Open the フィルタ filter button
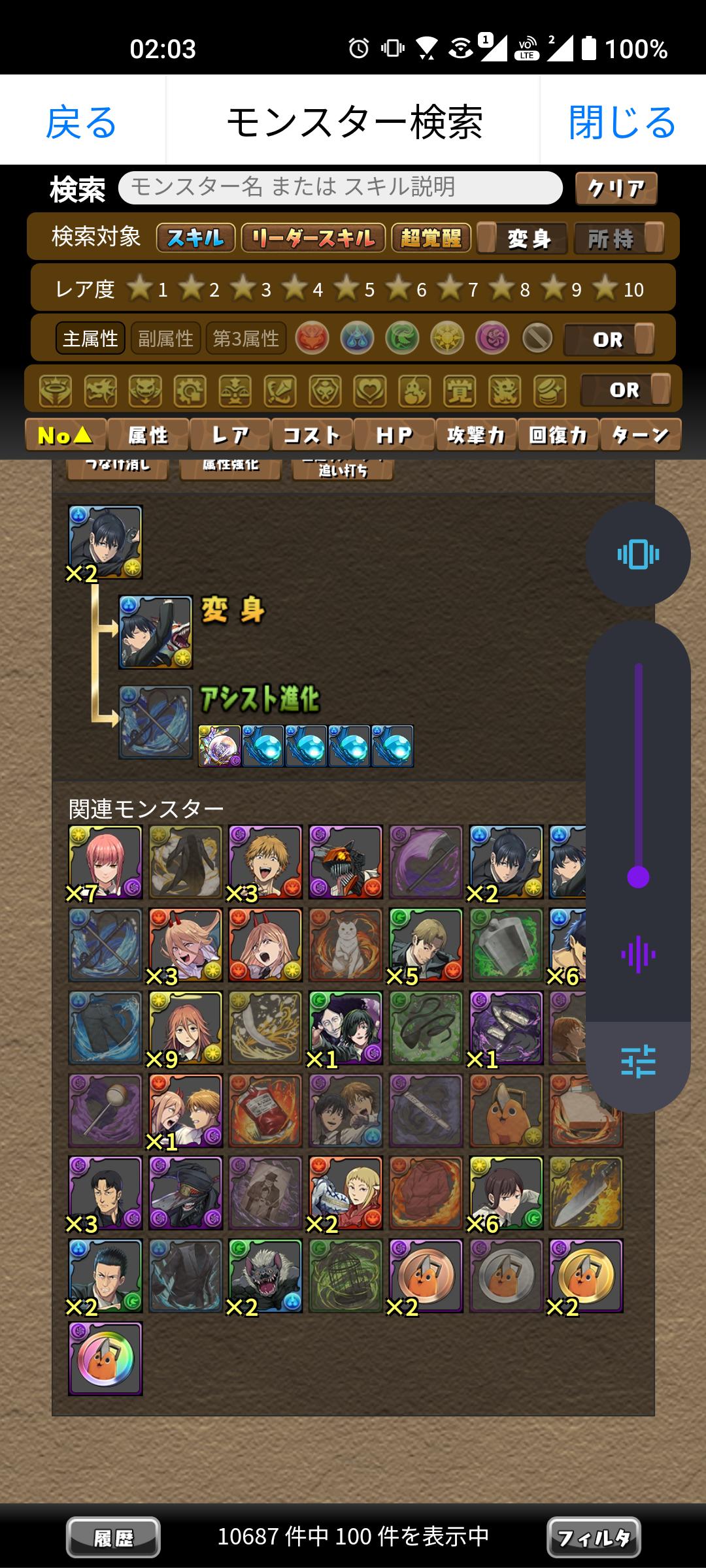 click(x=594, y=1537)
